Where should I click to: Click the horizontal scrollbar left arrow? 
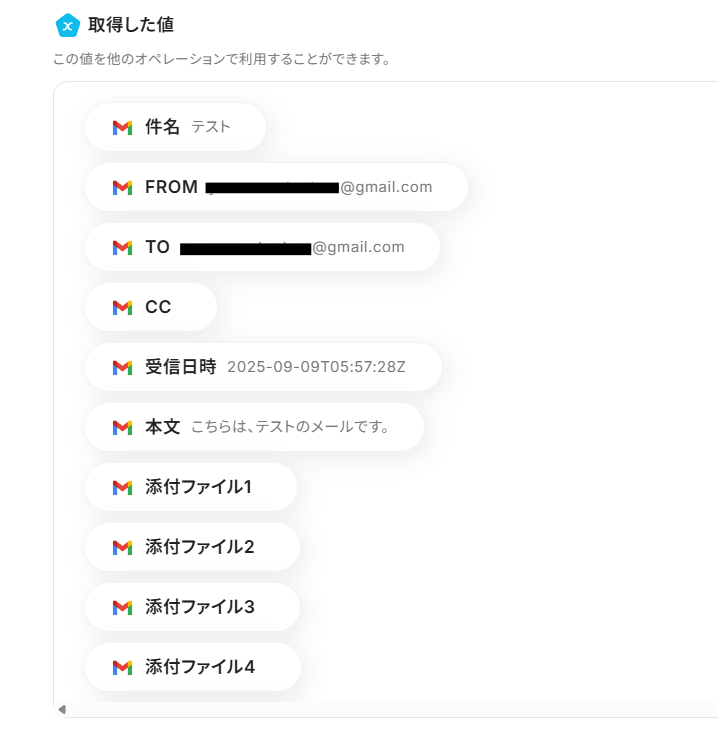tap(62, 710)
